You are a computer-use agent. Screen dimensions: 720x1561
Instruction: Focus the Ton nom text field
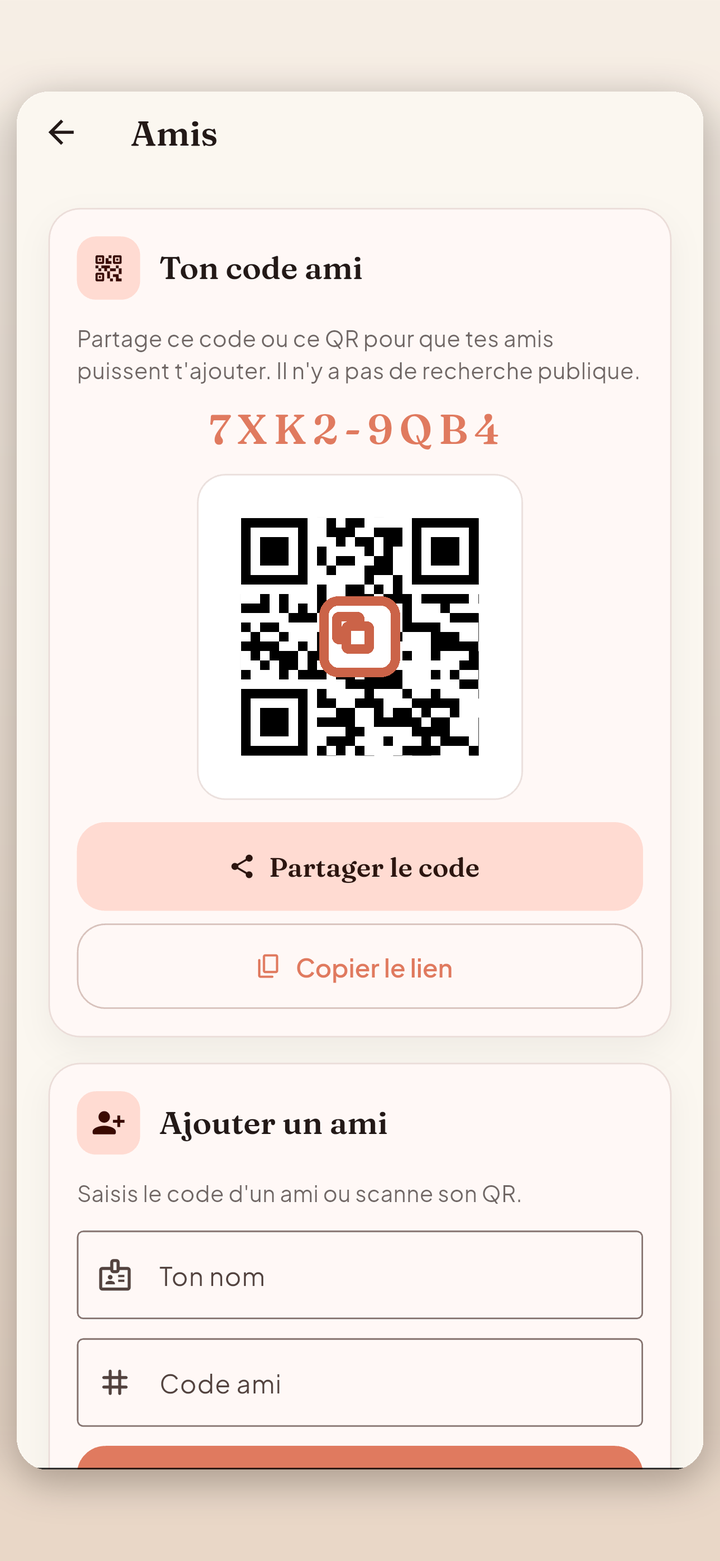(x=360, y=1275)
